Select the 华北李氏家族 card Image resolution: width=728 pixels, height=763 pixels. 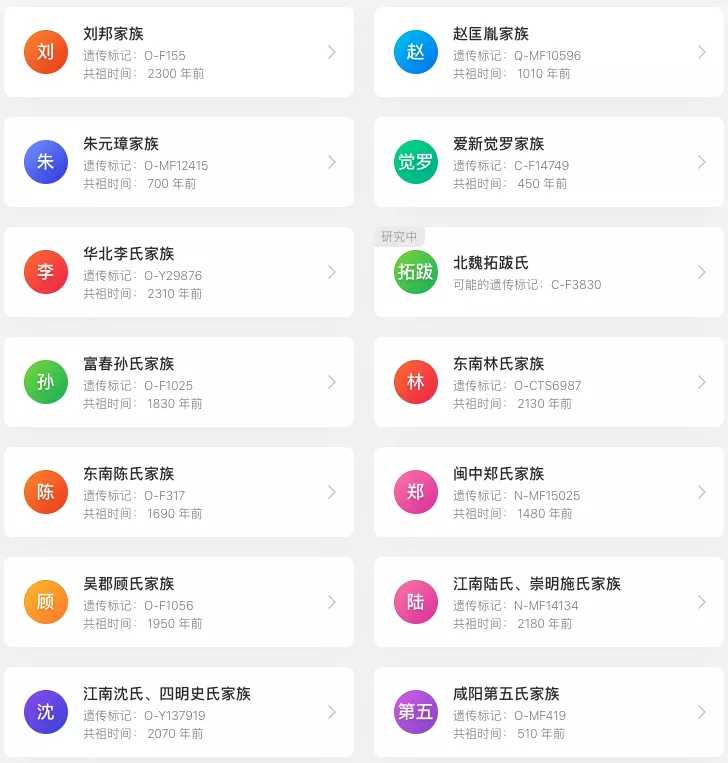pyautogui.click(x=178, y=272)
